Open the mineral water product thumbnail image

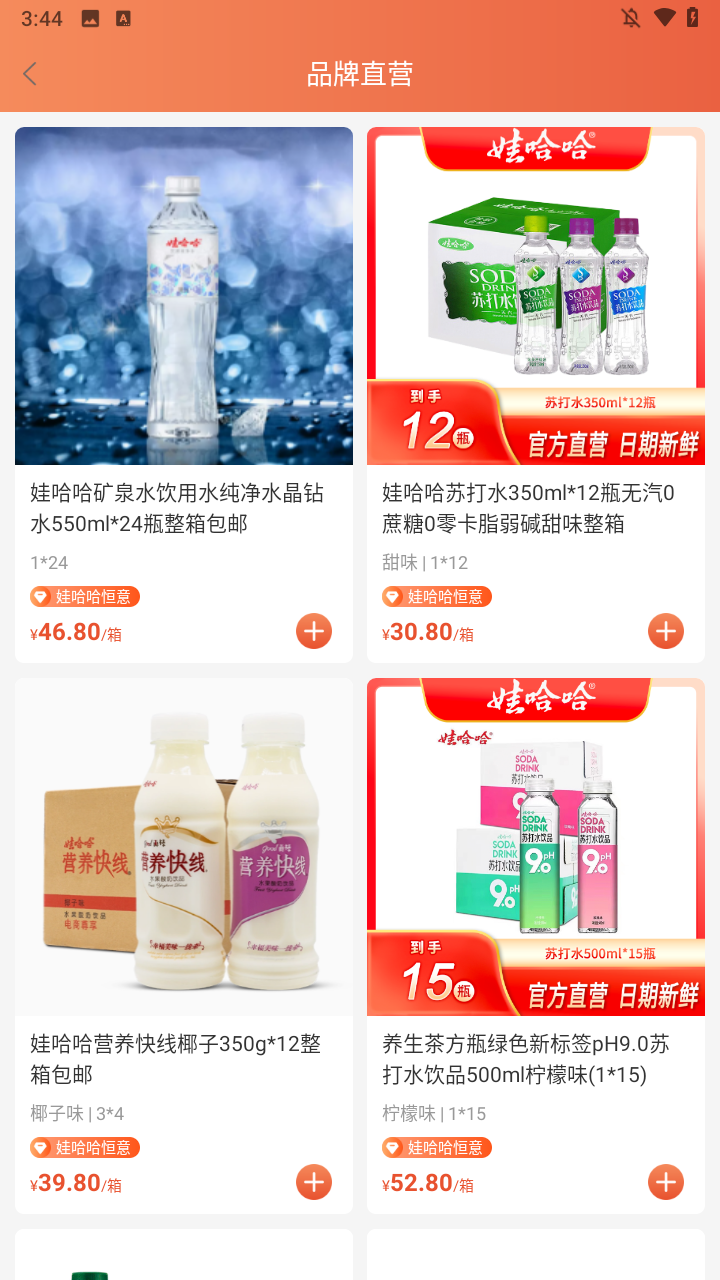click(183, 296)
